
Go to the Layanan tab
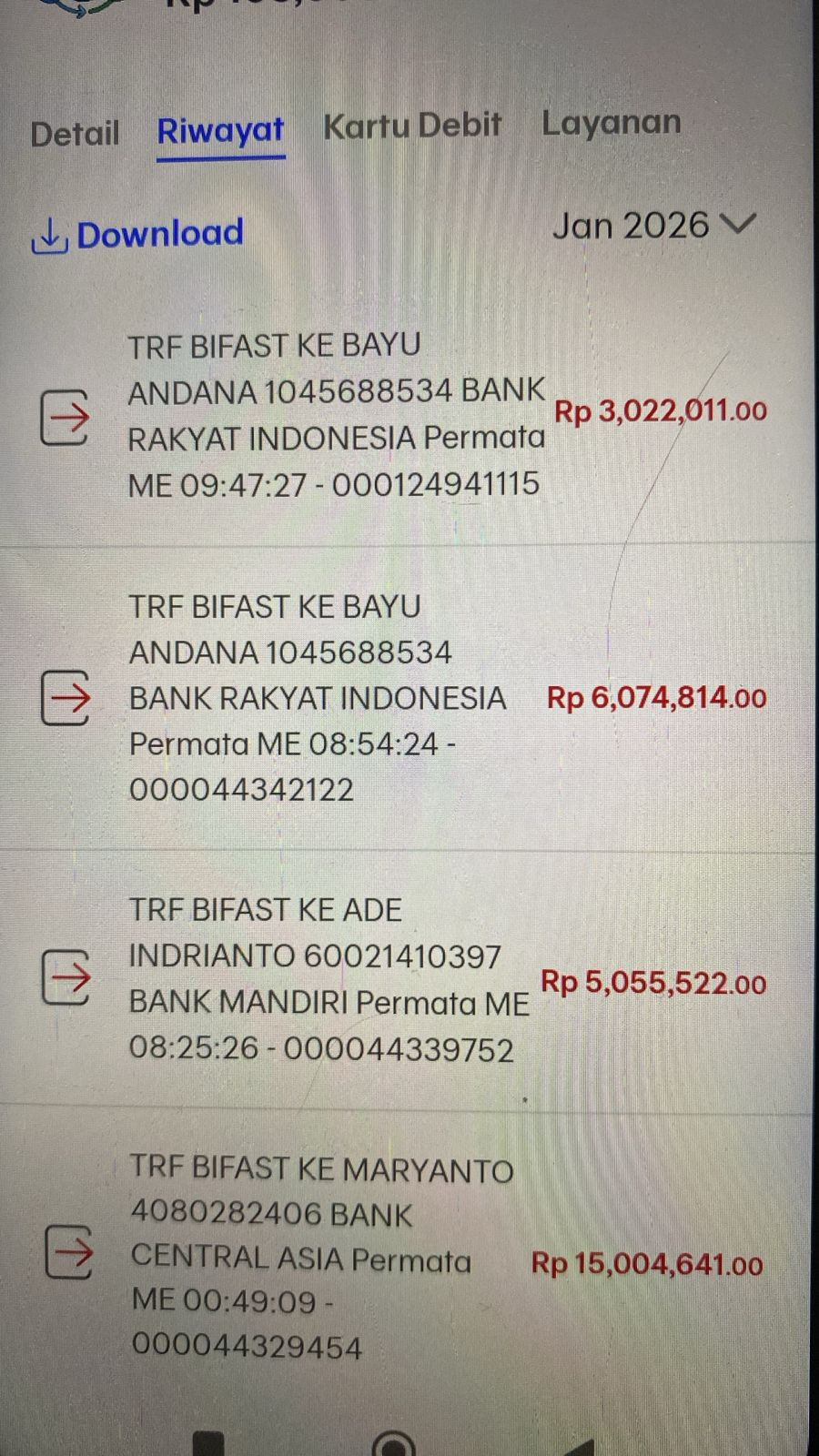[x=611, y=123]
